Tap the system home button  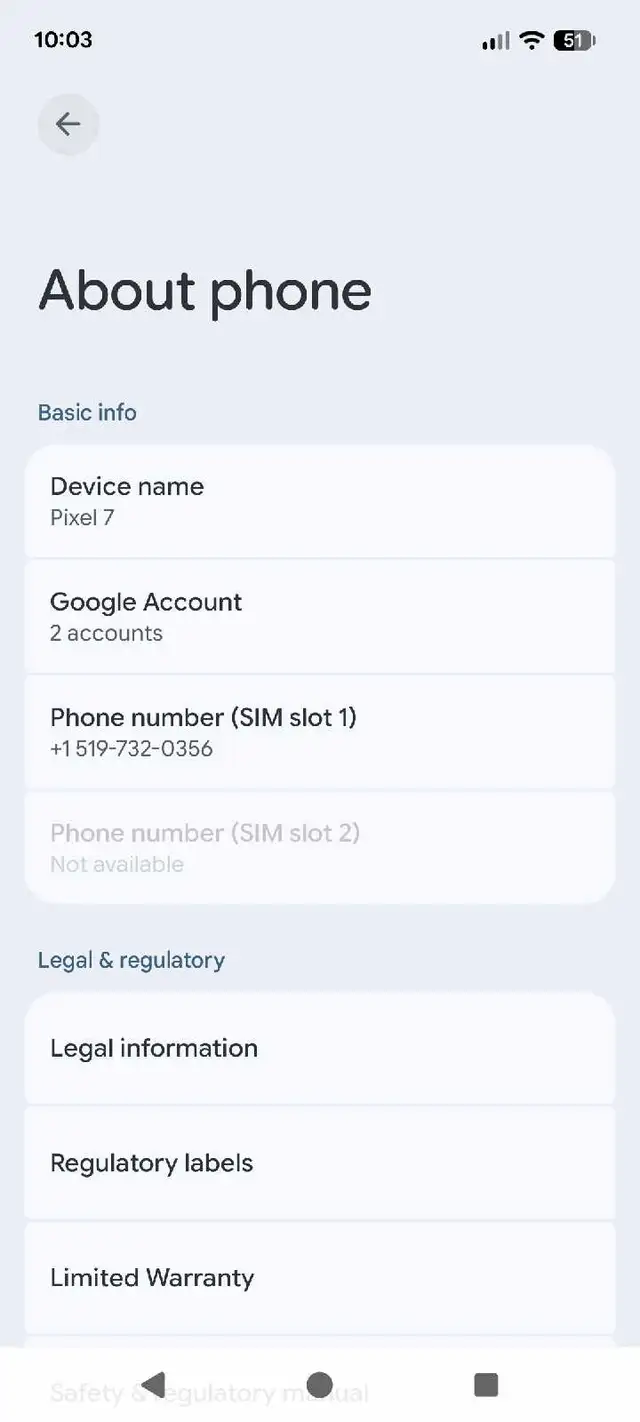[320, 1384]
